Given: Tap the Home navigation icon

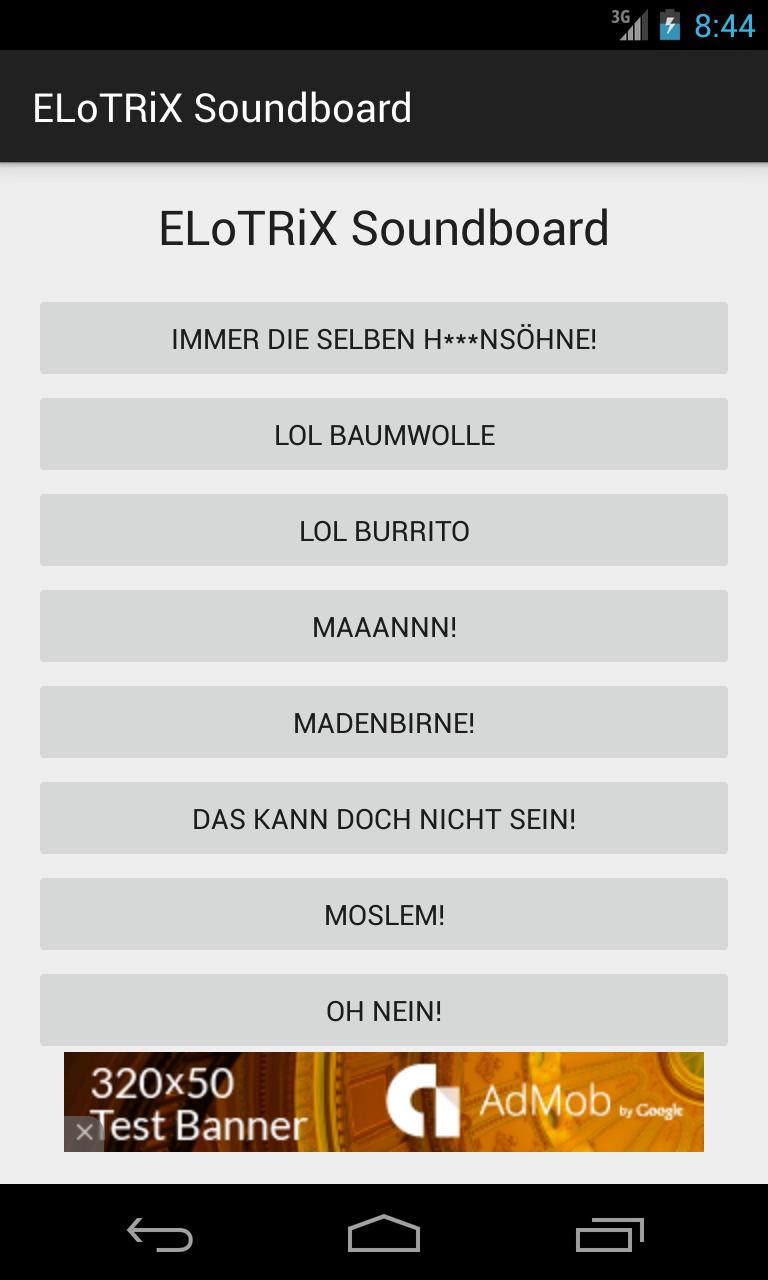Looking at the screenshot, I should (x=383, y=1235).
